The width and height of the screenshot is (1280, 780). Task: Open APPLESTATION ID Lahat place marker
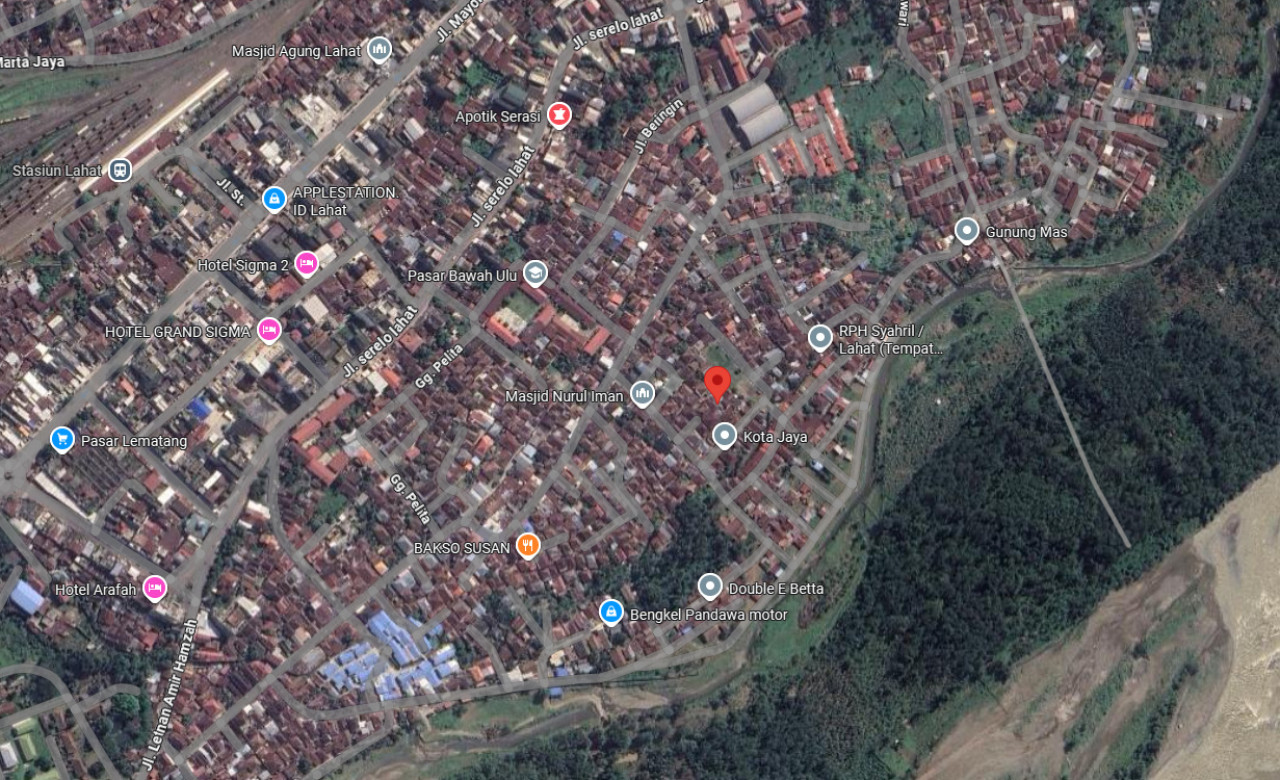point(274,200)
